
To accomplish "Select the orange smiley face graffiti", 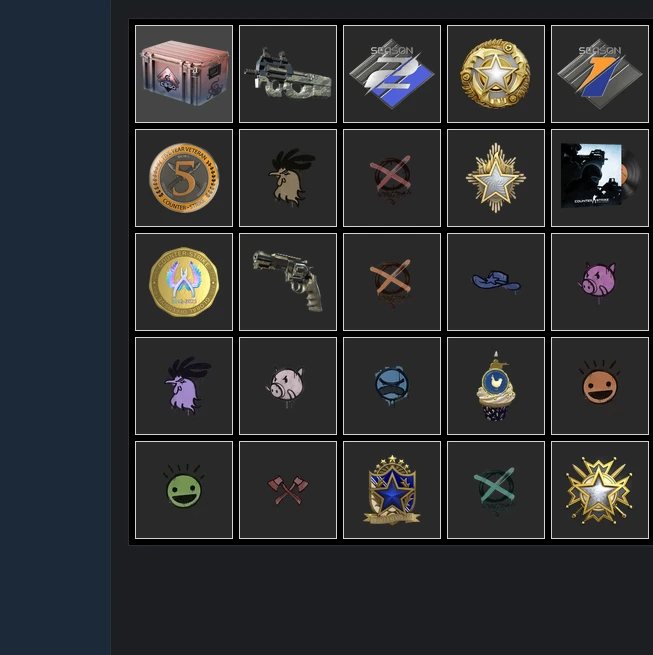I will (x=600, y=386).
